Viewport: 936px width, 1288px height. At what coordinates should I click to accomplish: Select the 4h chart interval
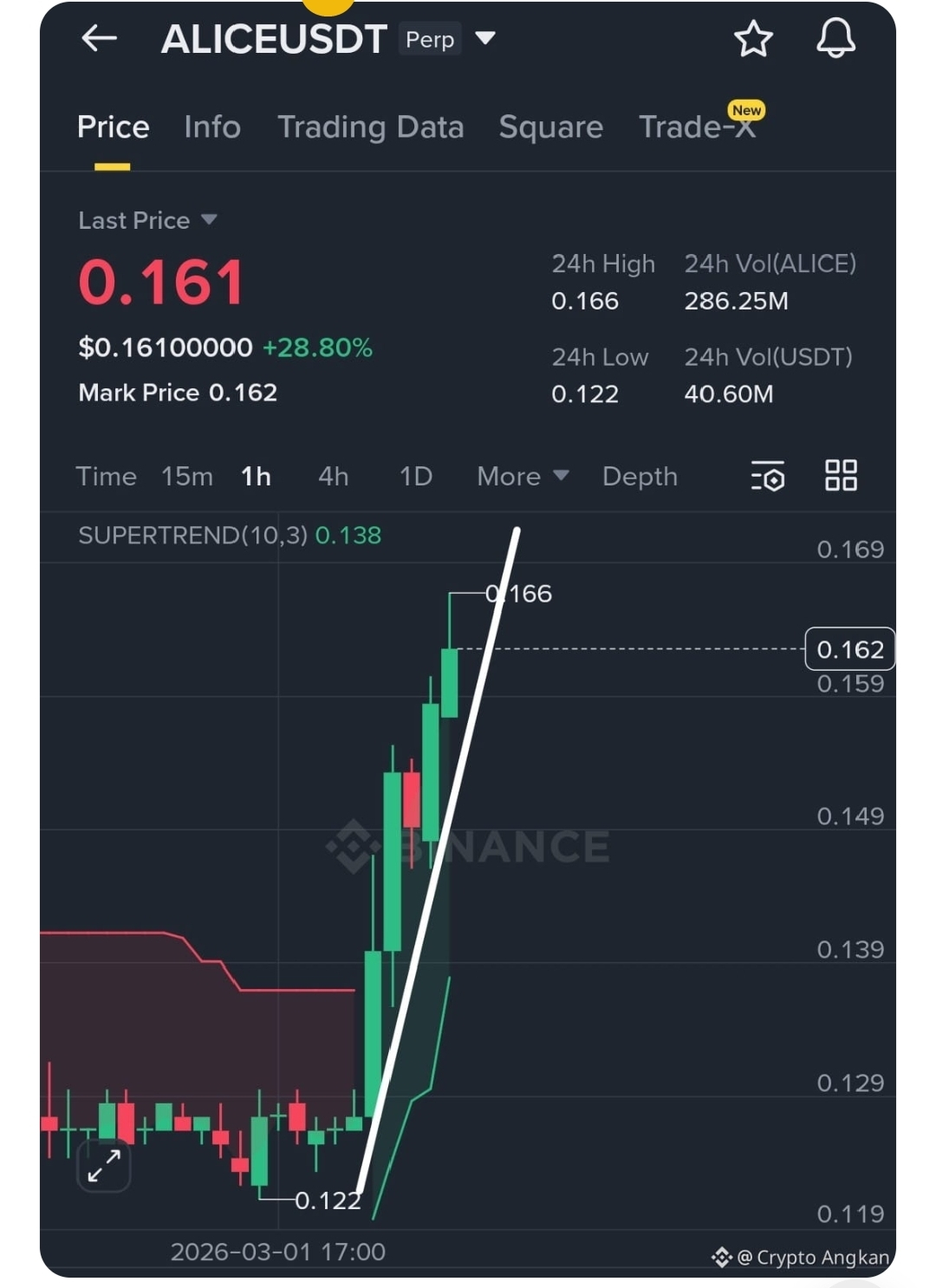click(x=333, y=476)
